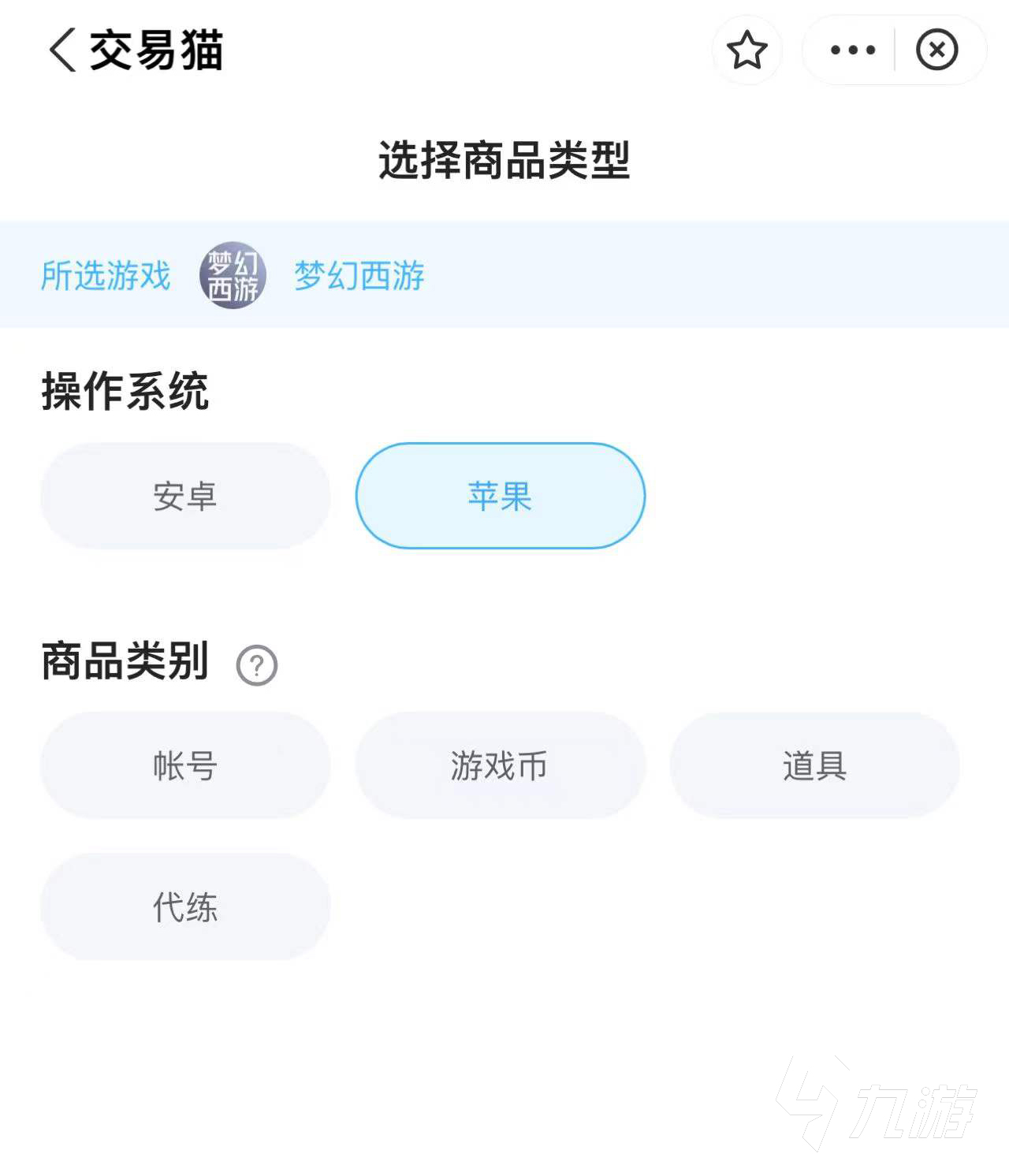
Task: Choose 代练 as the product category
Action: (184, 907)
